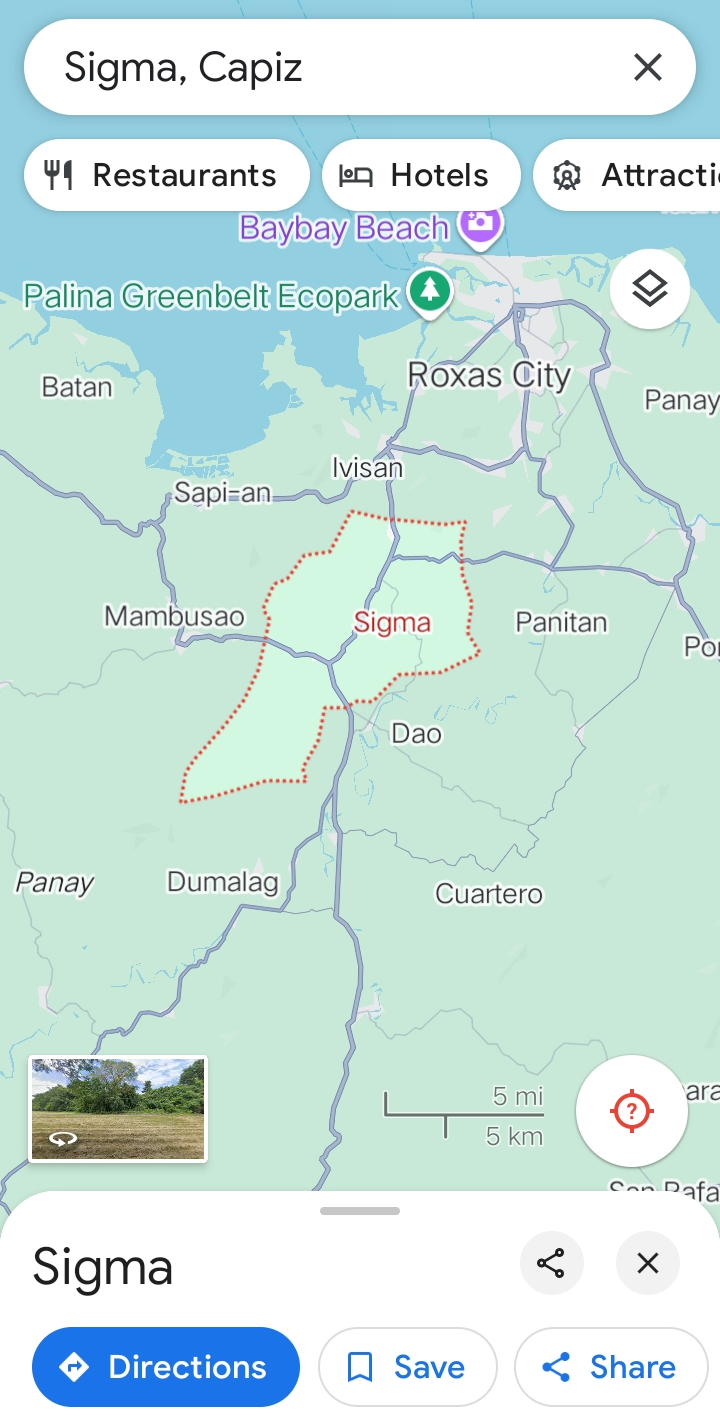
Task: Tap the round share icon beside Sigma
Action: 552,1263
